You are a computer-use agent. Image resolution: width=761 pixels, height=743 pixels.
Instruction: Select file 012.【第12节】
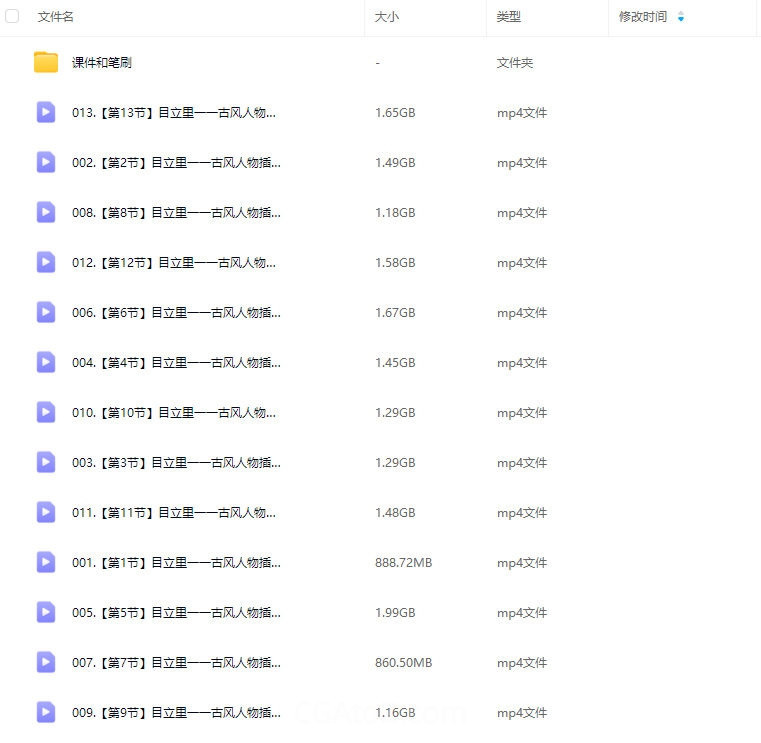174,263
